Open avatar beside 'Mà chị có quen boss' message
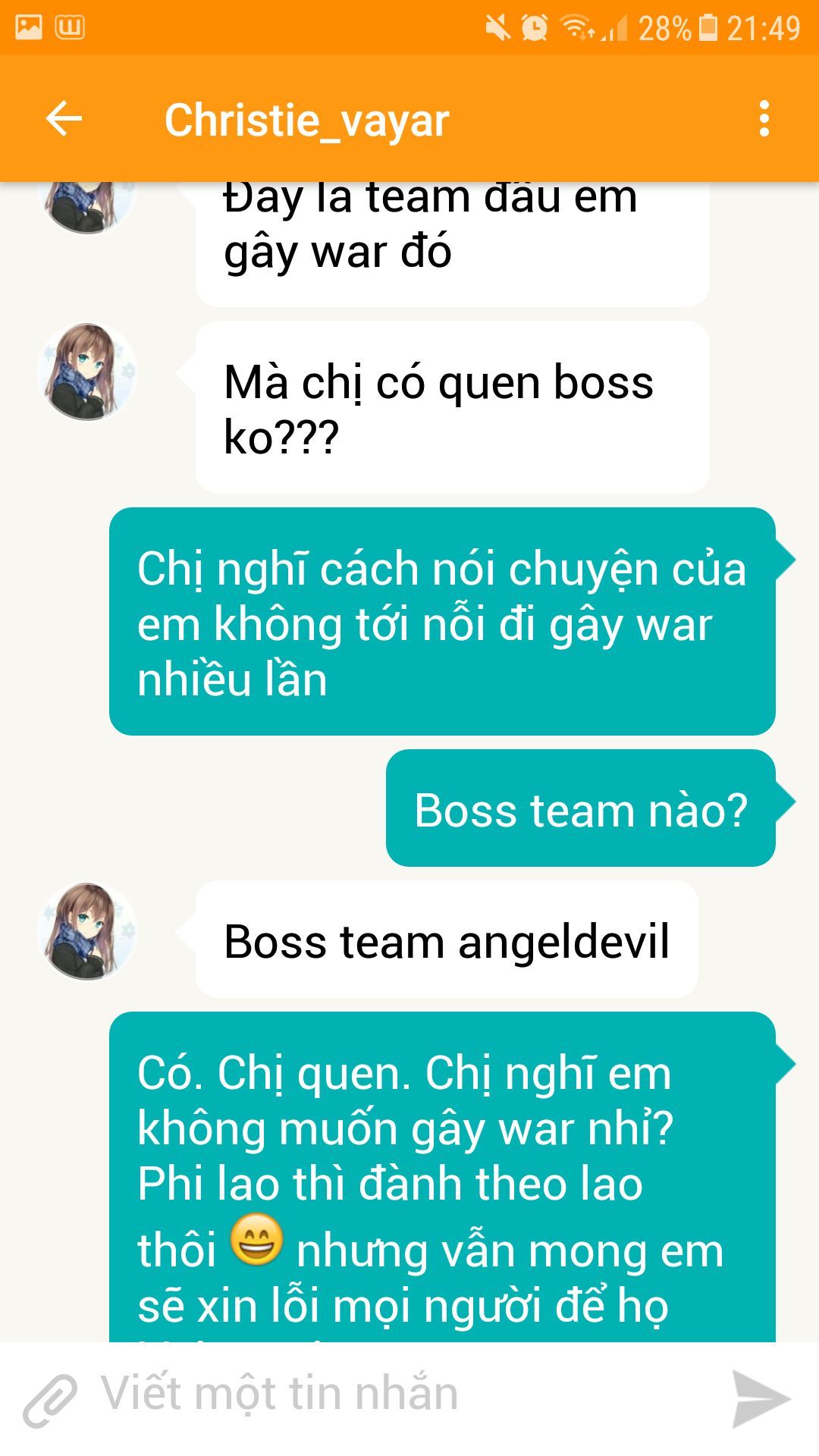The image size is (819, 1456). point(88,372)
